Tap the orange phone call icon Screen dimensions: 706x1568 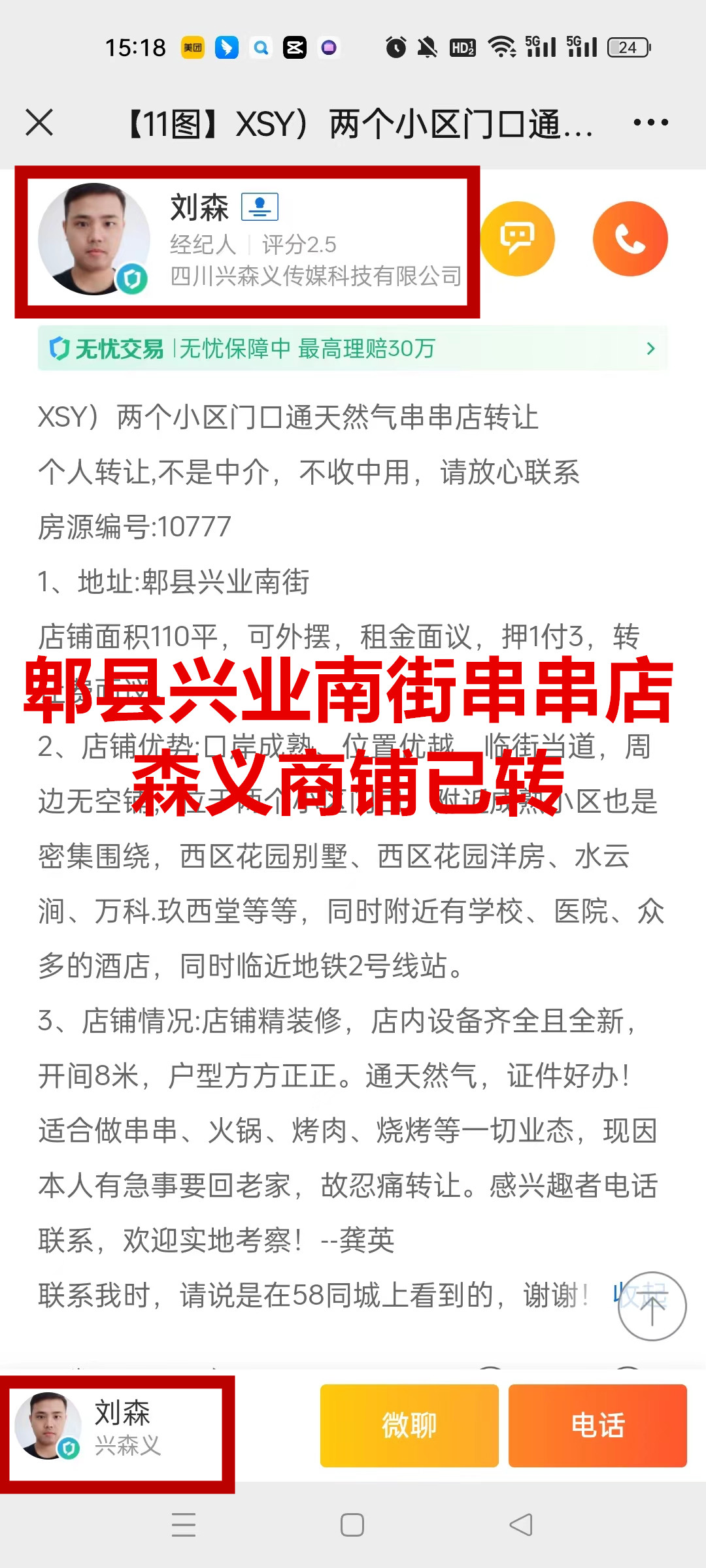(x=630, y=238)
